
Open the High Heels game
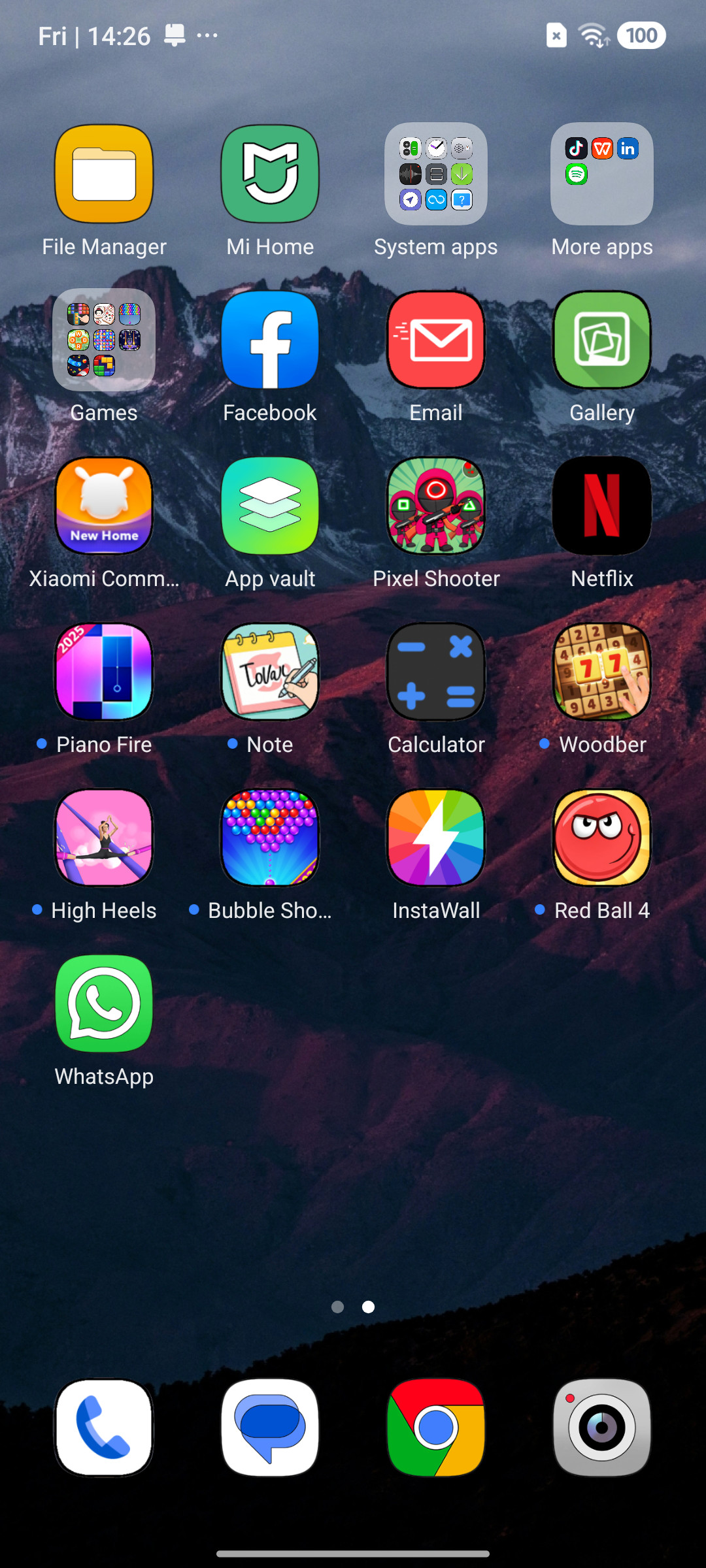pos(103,838)
